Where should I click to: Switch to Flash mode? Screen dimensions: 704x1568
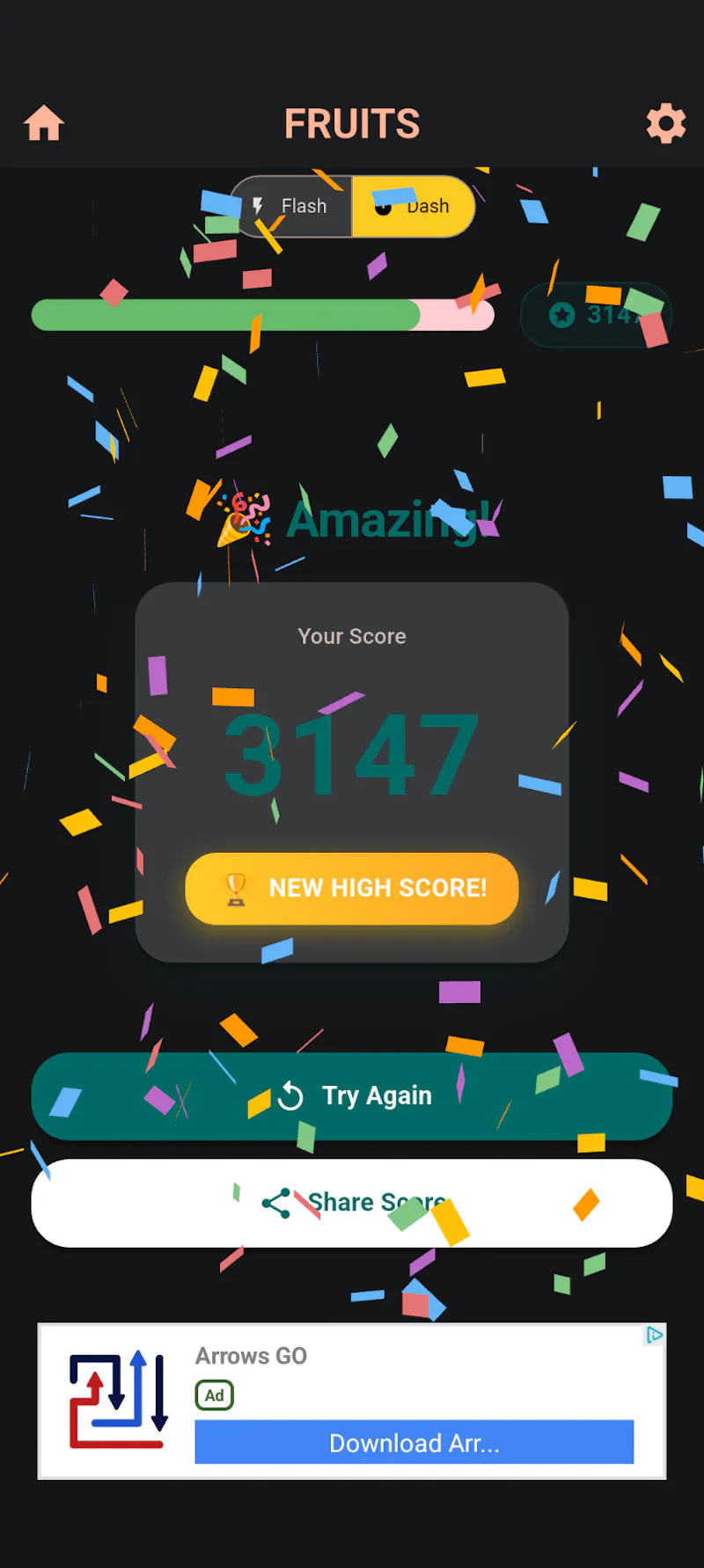(291, 206)
